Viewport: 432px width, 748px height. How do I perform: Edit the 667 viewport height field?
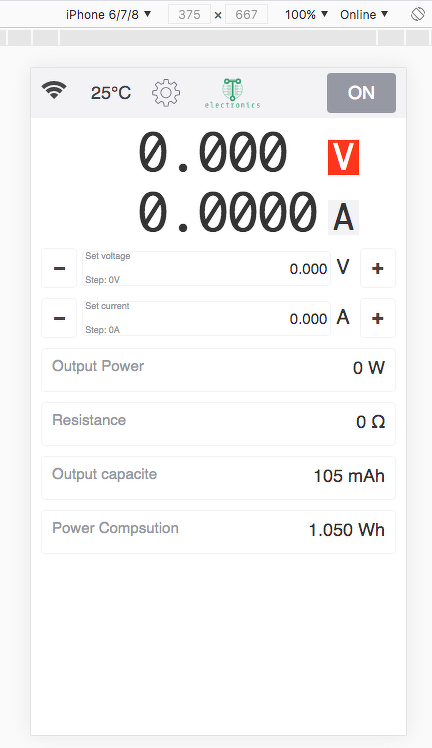coord(246,15)
